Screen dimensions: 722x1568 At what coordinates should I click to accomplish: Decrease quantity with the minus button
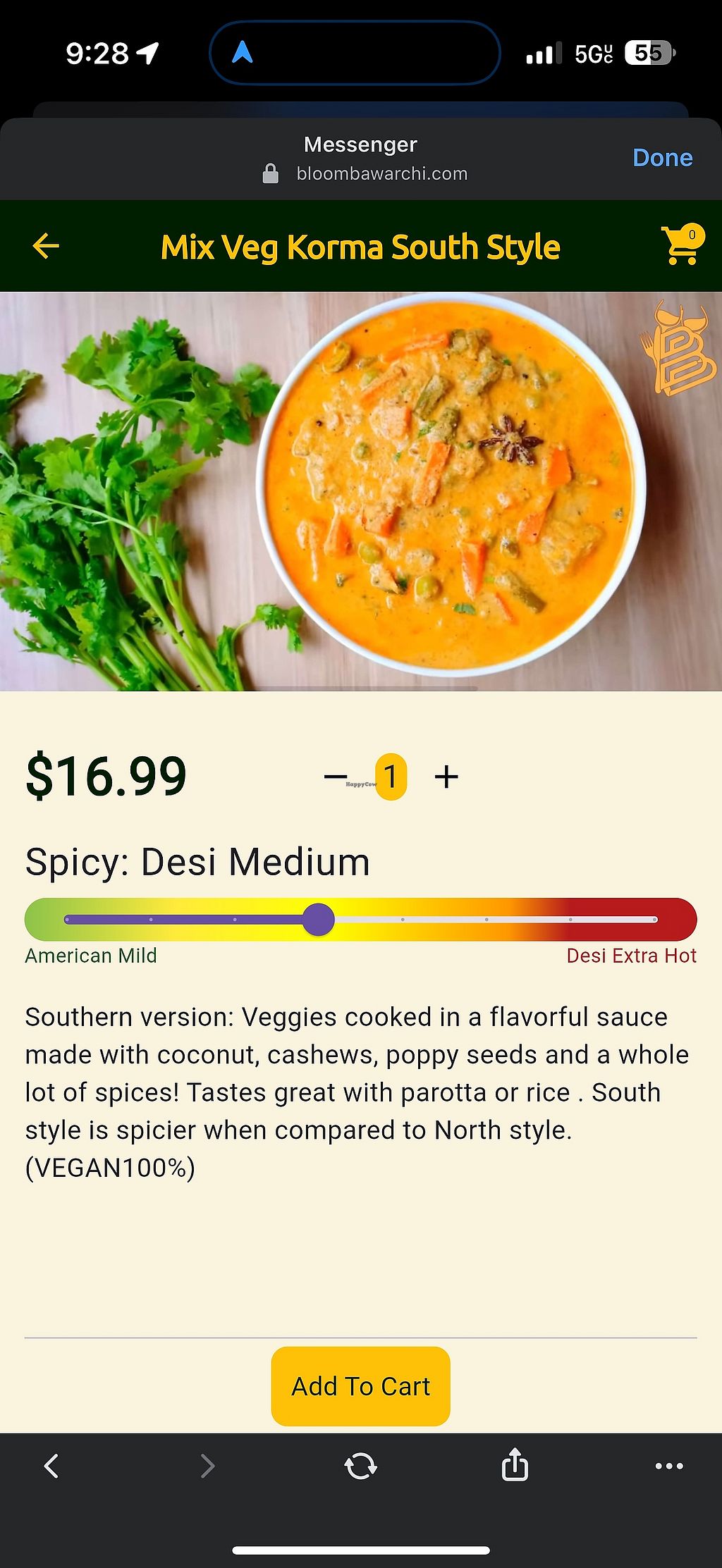coord(336,777)
